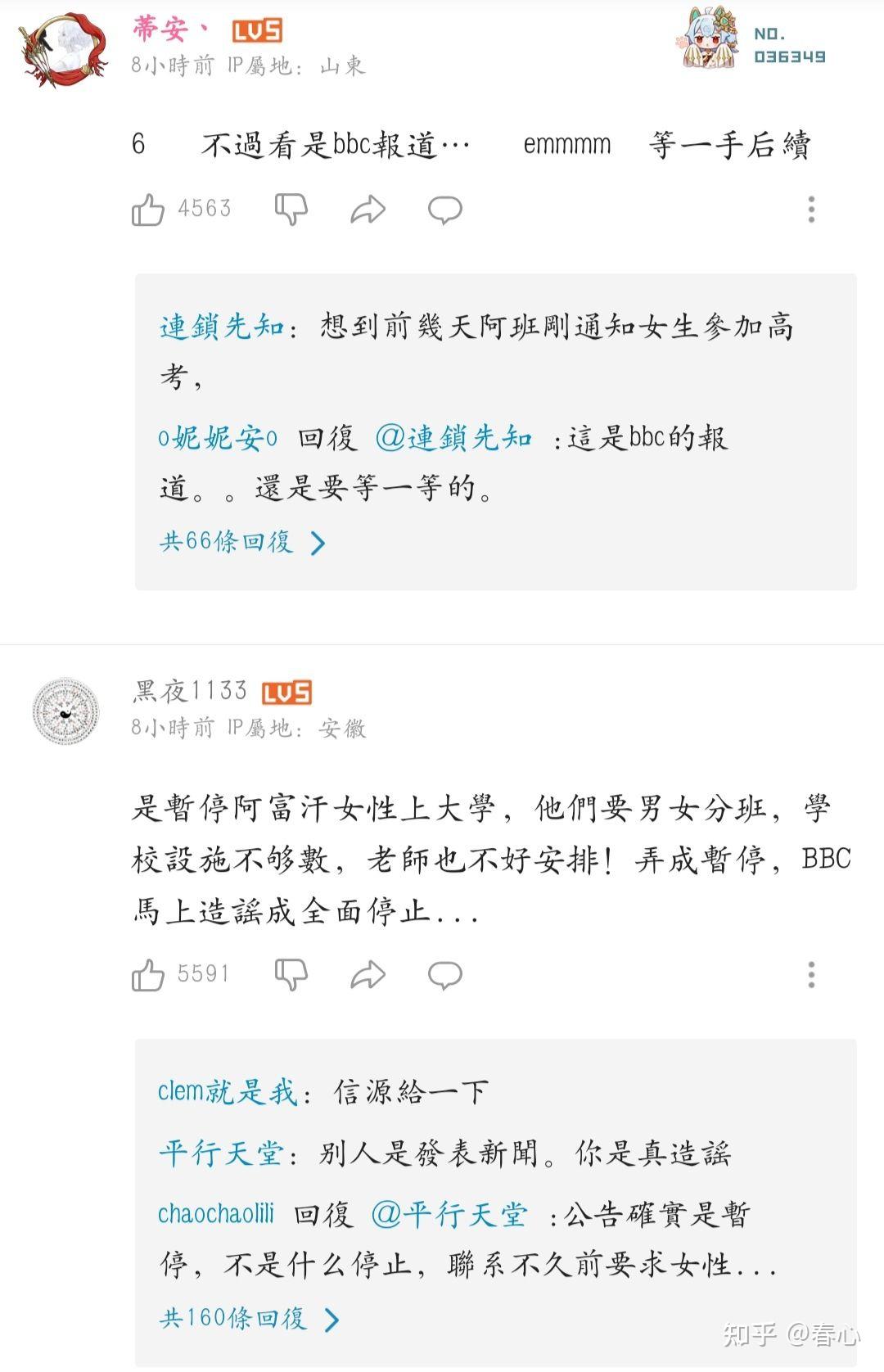Viewport: 884px width, 1372px height.
Task: Dislike 蒂安's comment
Action: [291, 210]
